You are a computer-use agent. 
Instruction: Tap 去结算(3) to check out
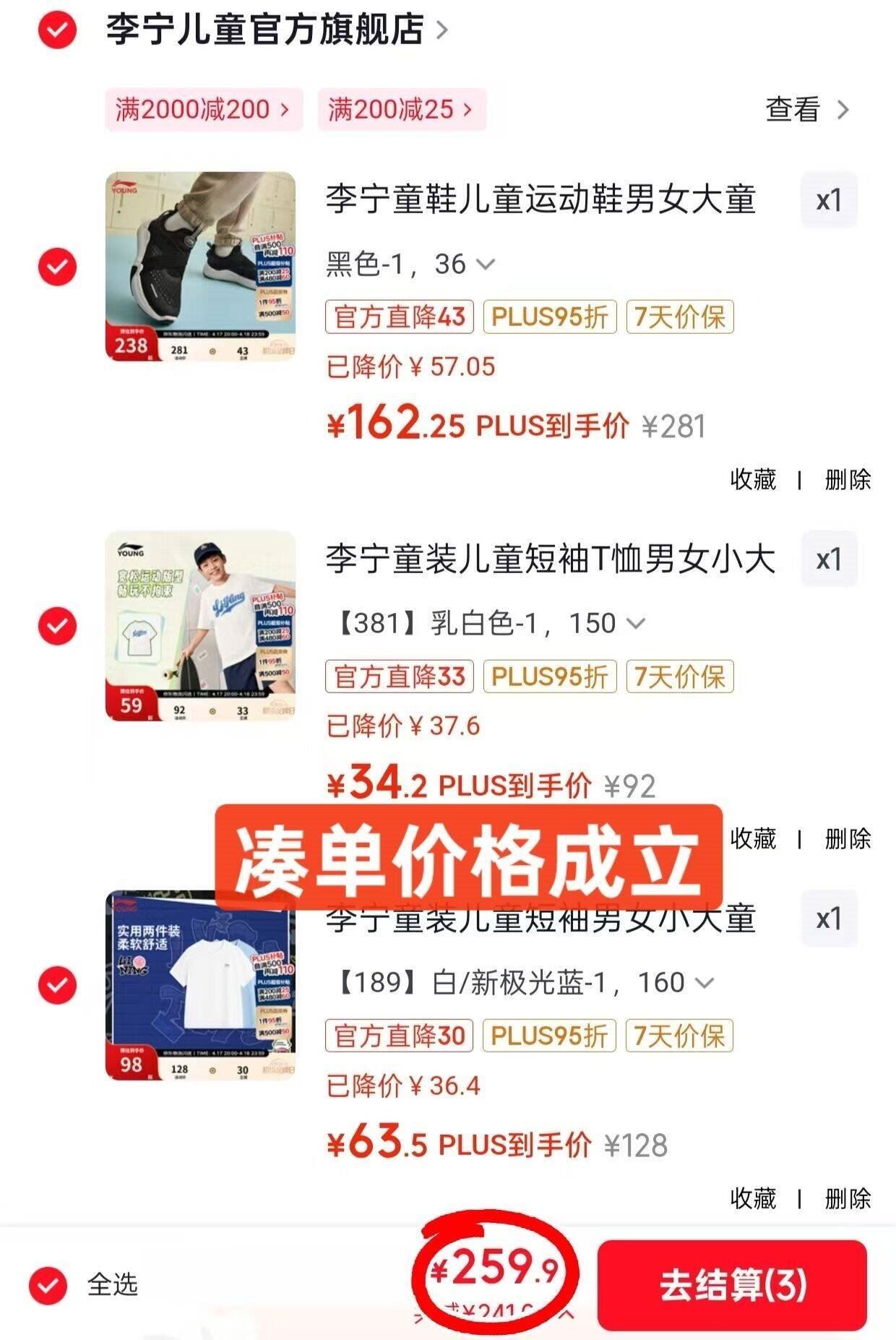pyautogui.click(x=732, y=1286)
